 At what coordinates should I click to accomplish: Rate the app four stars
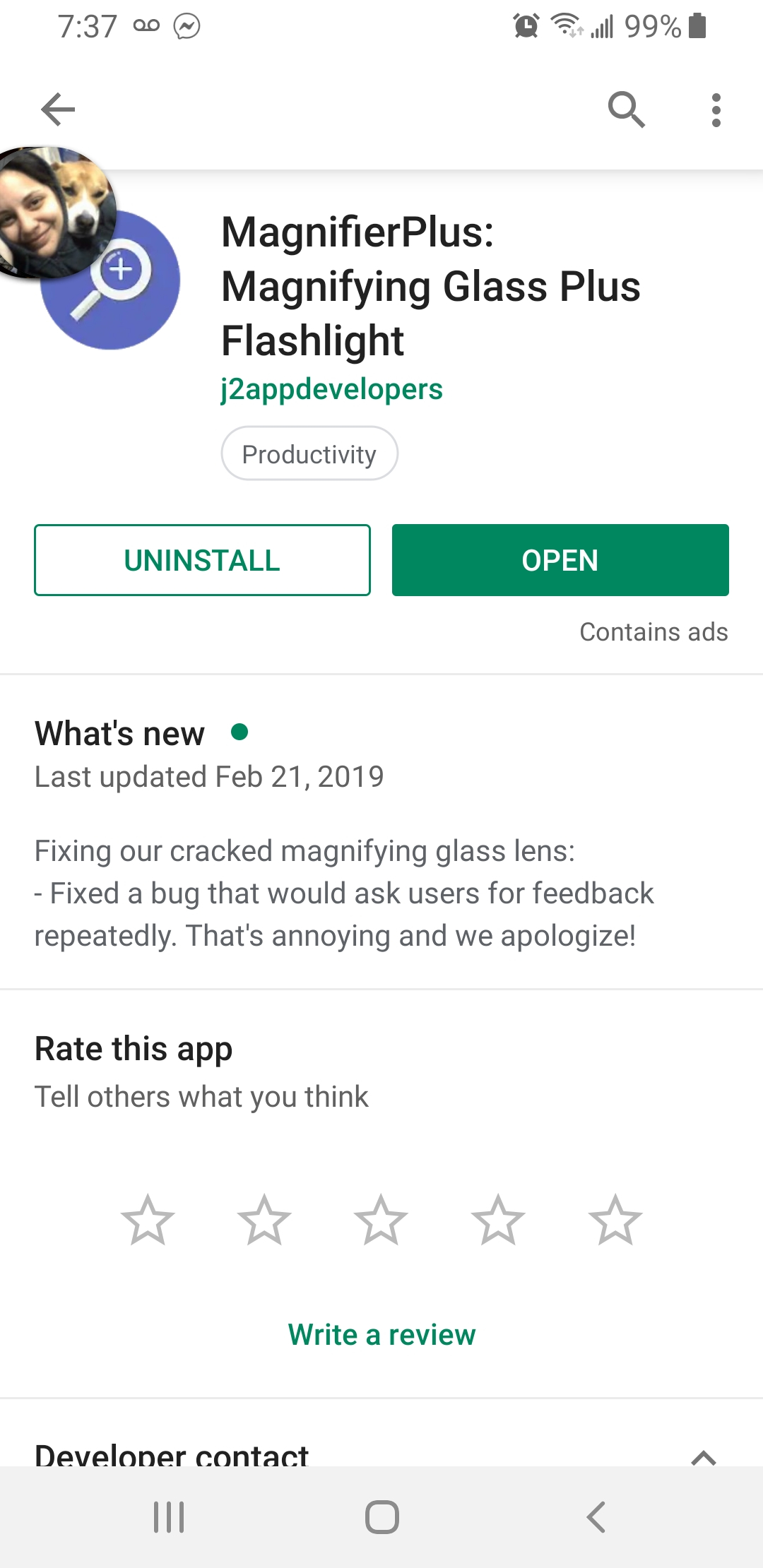(x=498, y=1220)
